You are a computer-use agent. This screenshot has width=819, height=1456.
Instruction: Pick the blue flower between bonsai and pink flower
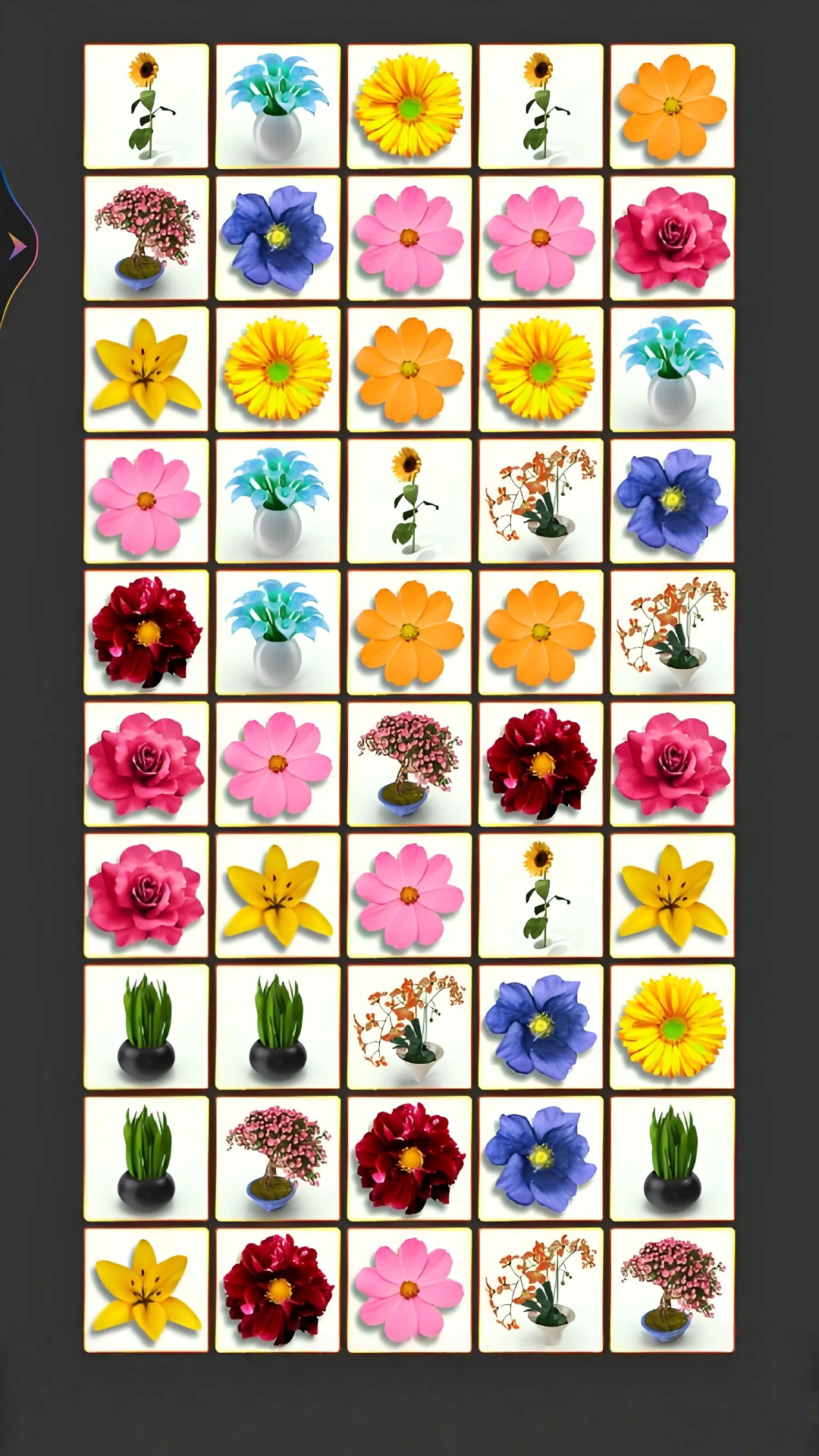tap(278, 238)
